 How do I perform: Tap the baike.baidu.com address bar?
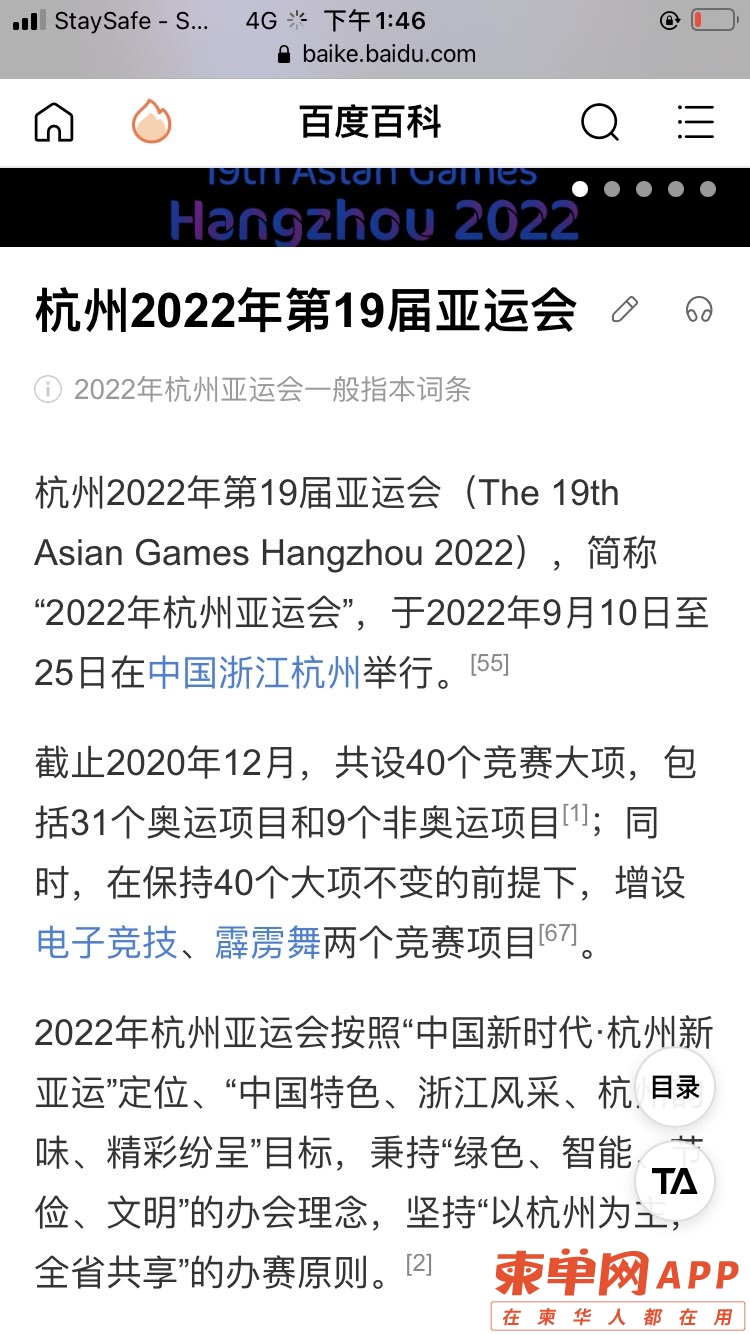click(376, 54)
